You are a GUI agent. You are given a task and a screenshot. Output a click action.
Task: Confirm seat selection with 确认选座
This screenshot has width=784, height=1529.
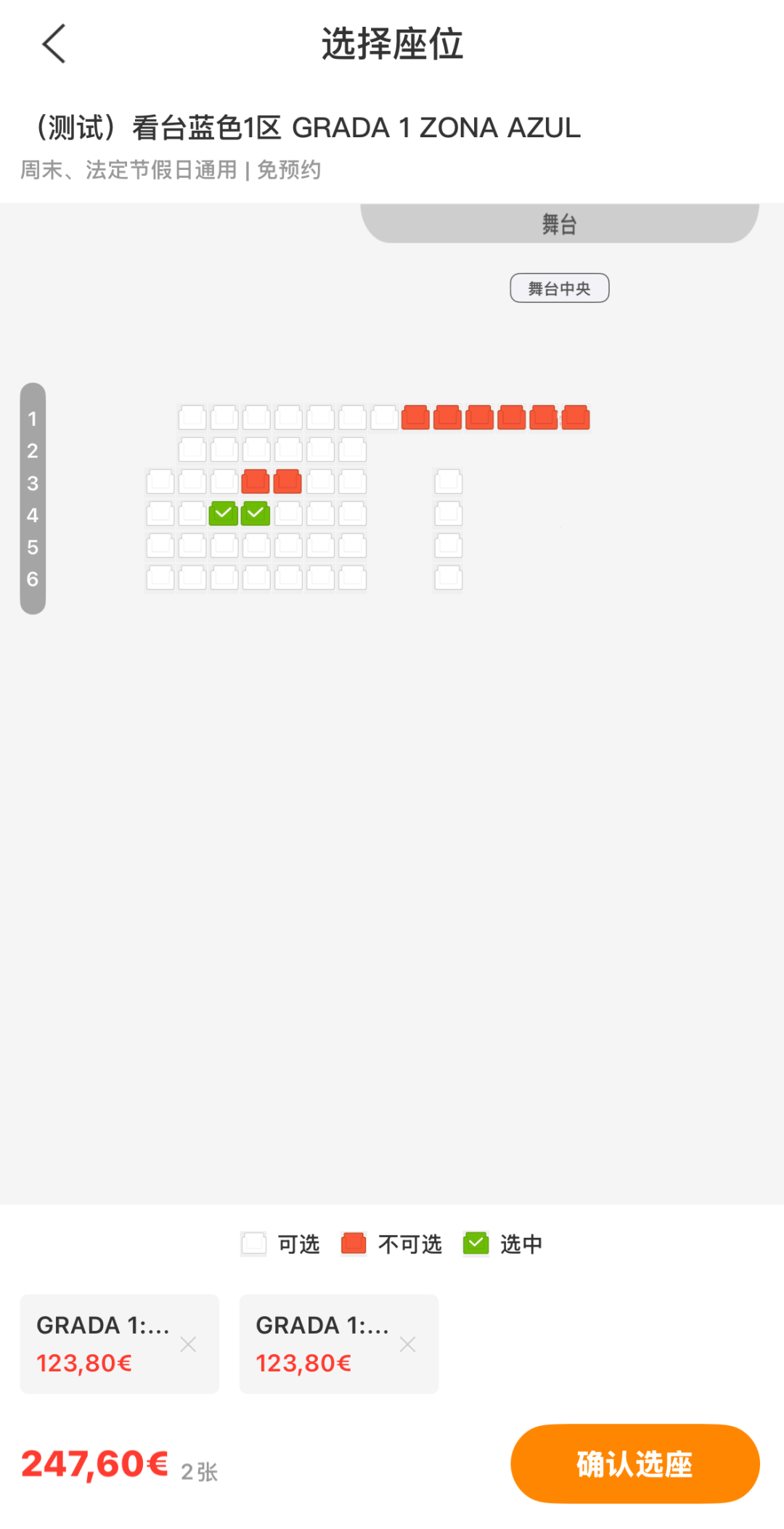click(x=634, y=1464)
